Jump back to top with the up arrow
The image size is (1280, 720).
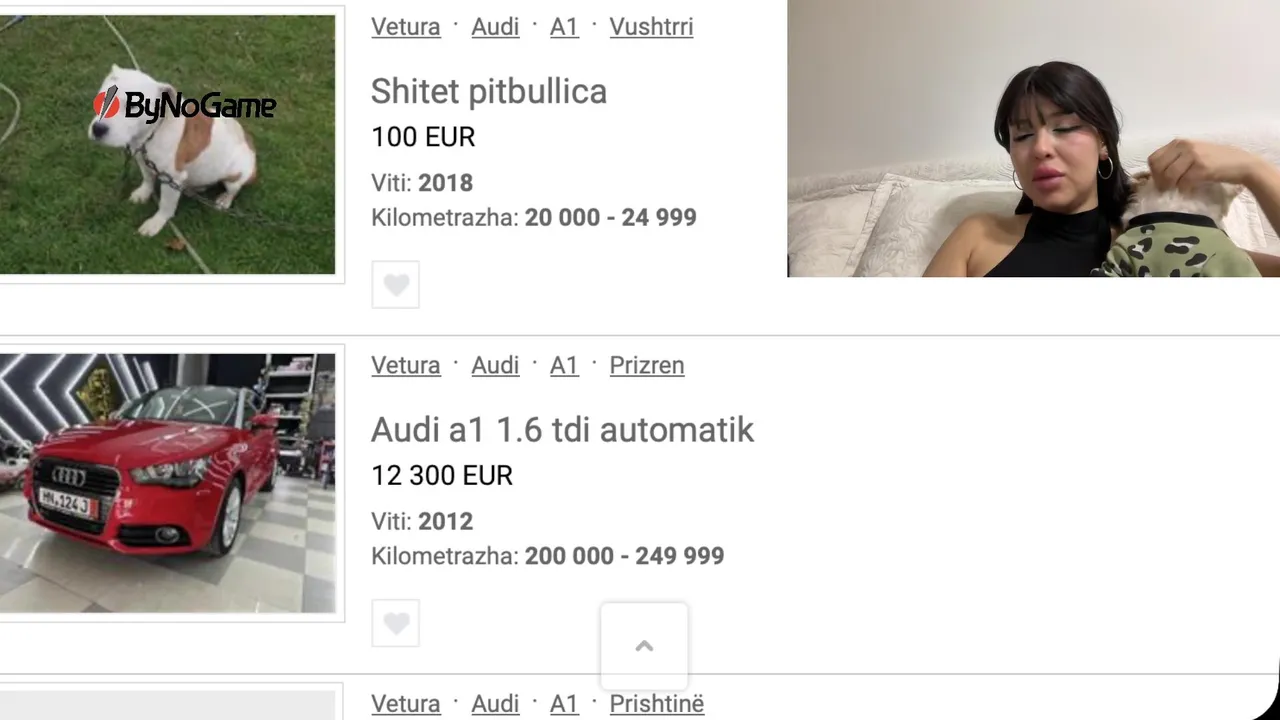(644, 646)
